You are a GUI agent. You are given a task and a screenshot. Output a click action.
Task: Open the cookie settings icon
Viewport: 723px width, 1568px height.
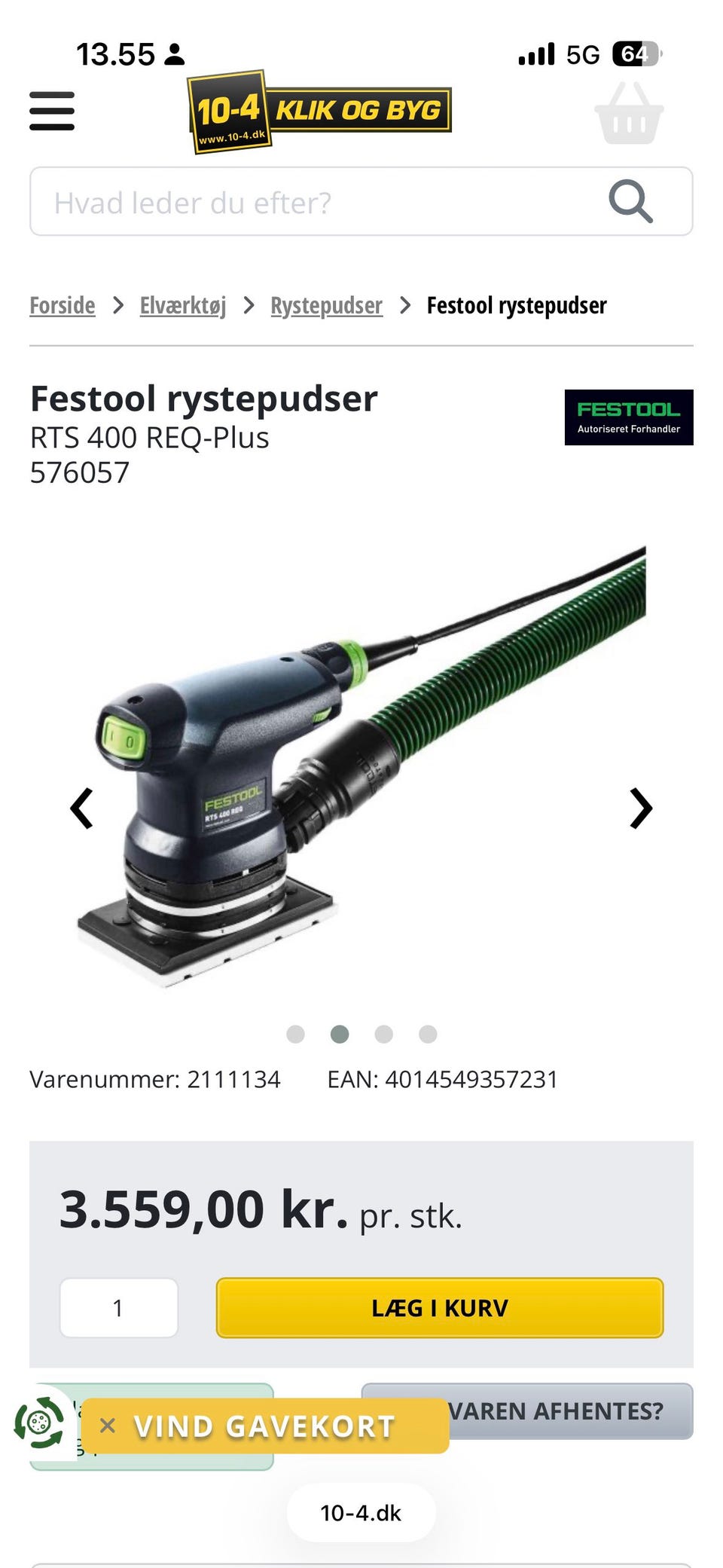(39, 1423)
